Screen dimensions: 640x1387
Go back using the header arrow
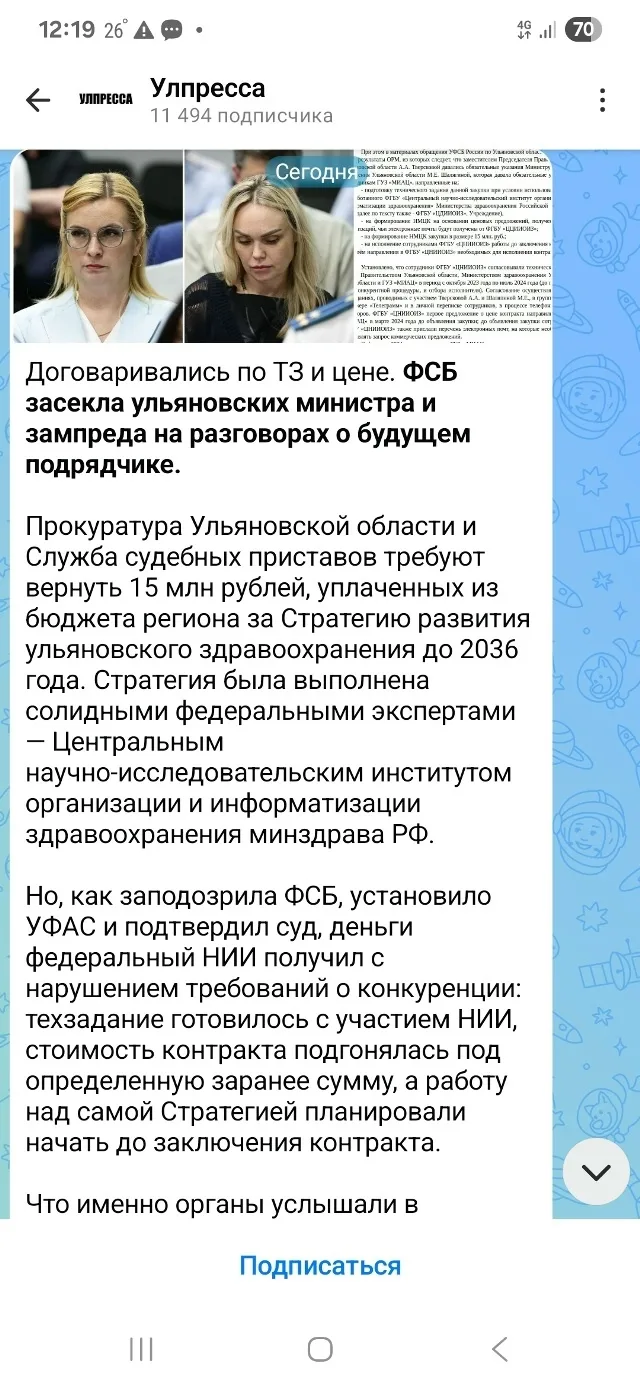tap(38, 100)
